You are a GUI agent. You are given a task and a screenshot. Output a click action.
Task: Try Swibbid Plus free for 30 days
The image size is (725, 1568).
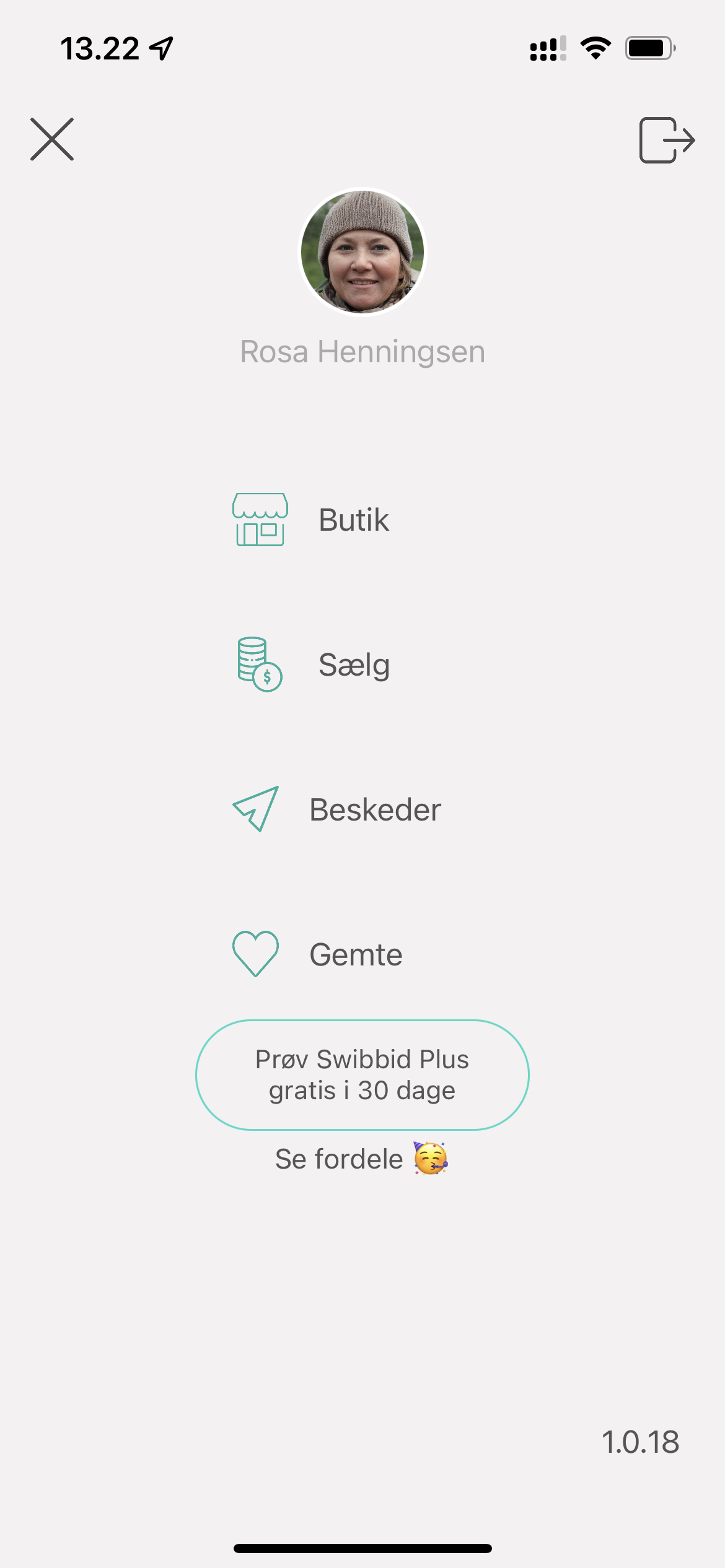point(362,1074)
